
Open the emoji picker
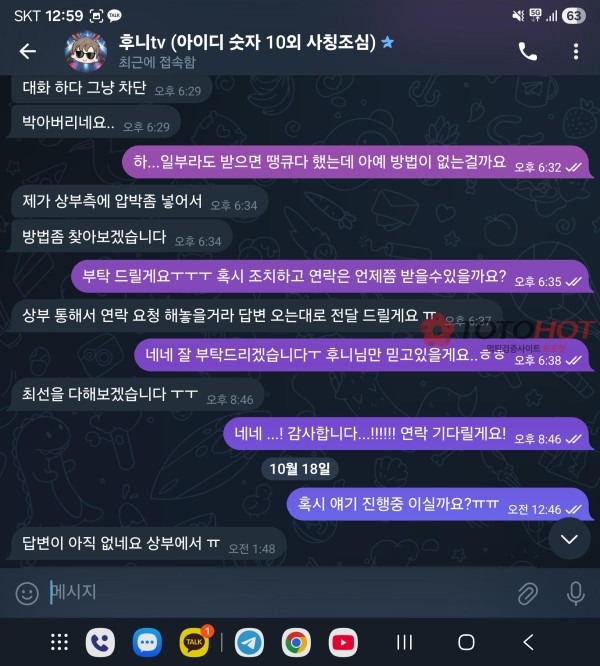[27, 593]
